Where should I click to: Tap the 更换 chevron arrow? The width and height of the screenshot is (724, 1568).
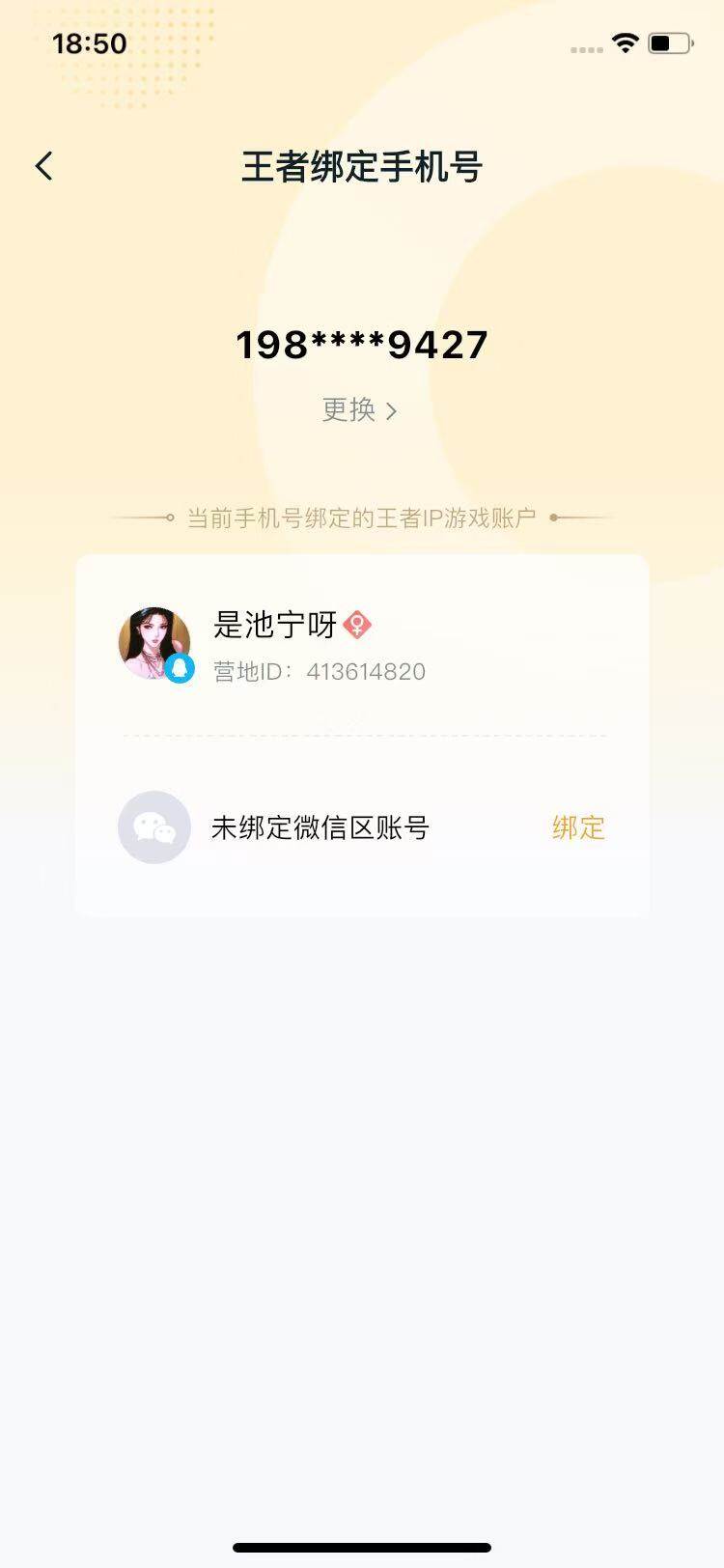pyautogui.click(x=393, y=410)
